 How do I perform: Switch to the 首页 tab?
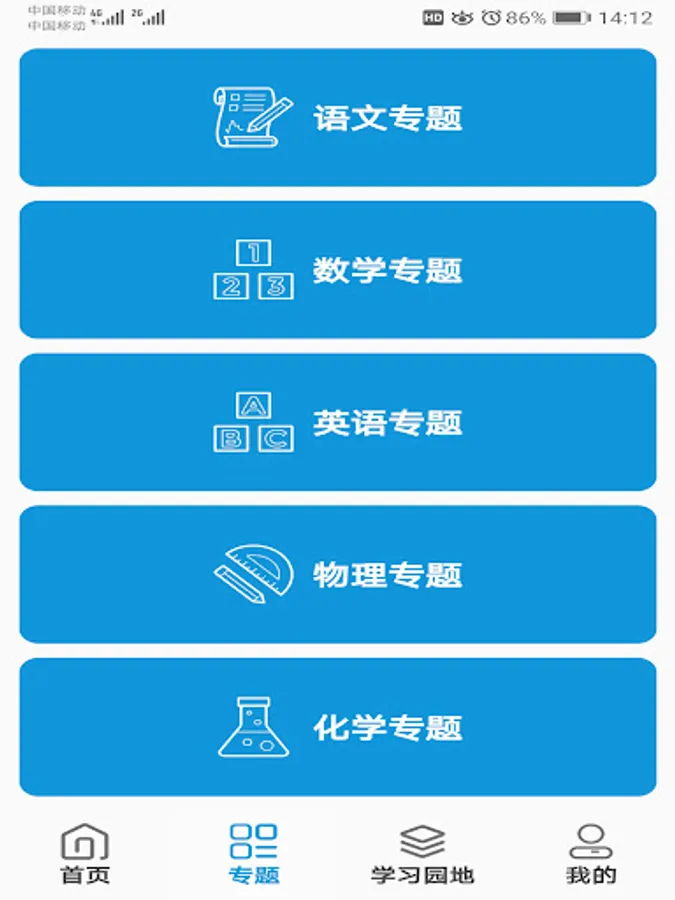(85, 855)
